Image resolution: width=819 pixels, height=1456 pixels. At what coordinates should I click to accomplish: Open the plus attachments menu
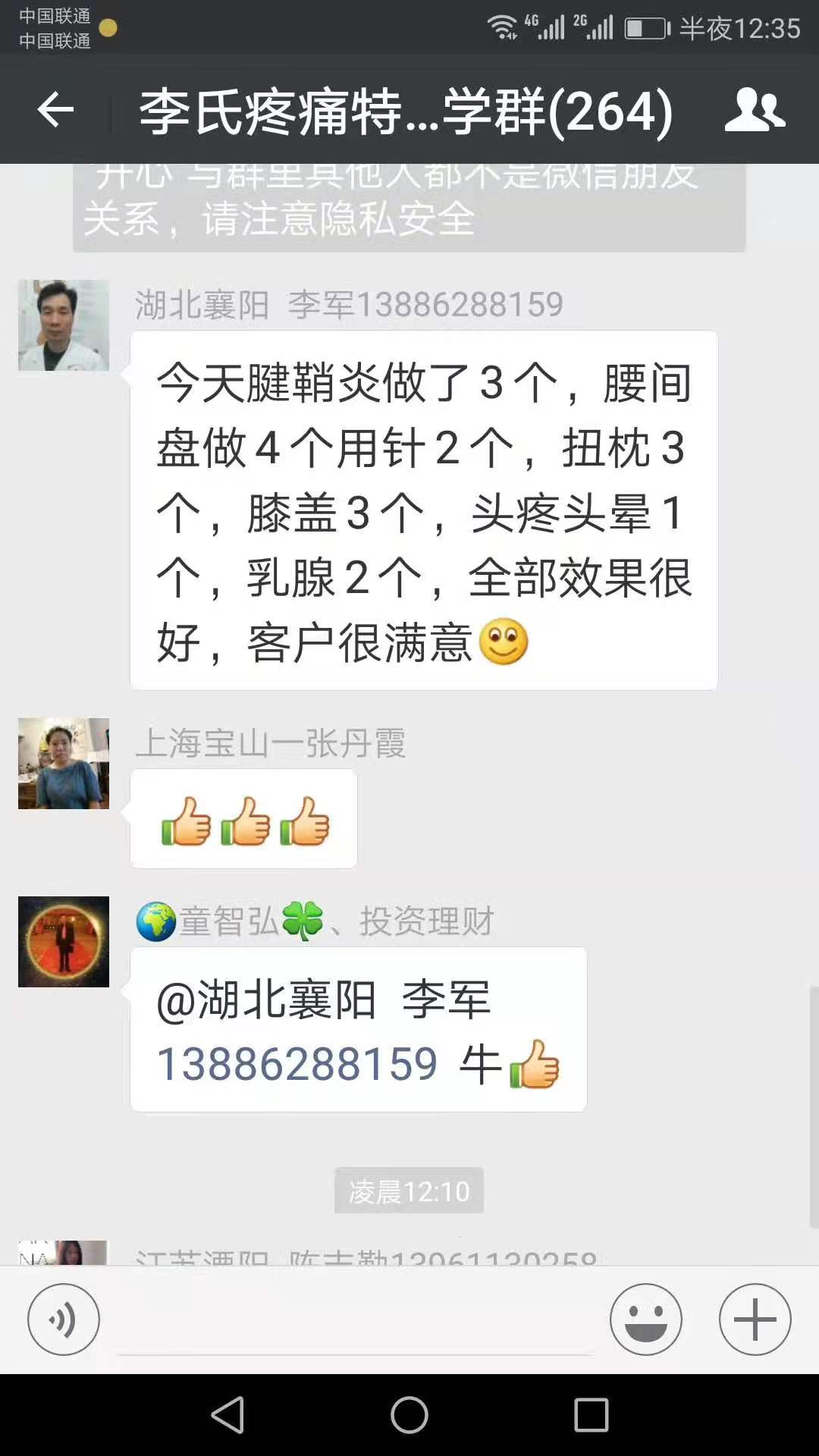[x=755, y=1319]
